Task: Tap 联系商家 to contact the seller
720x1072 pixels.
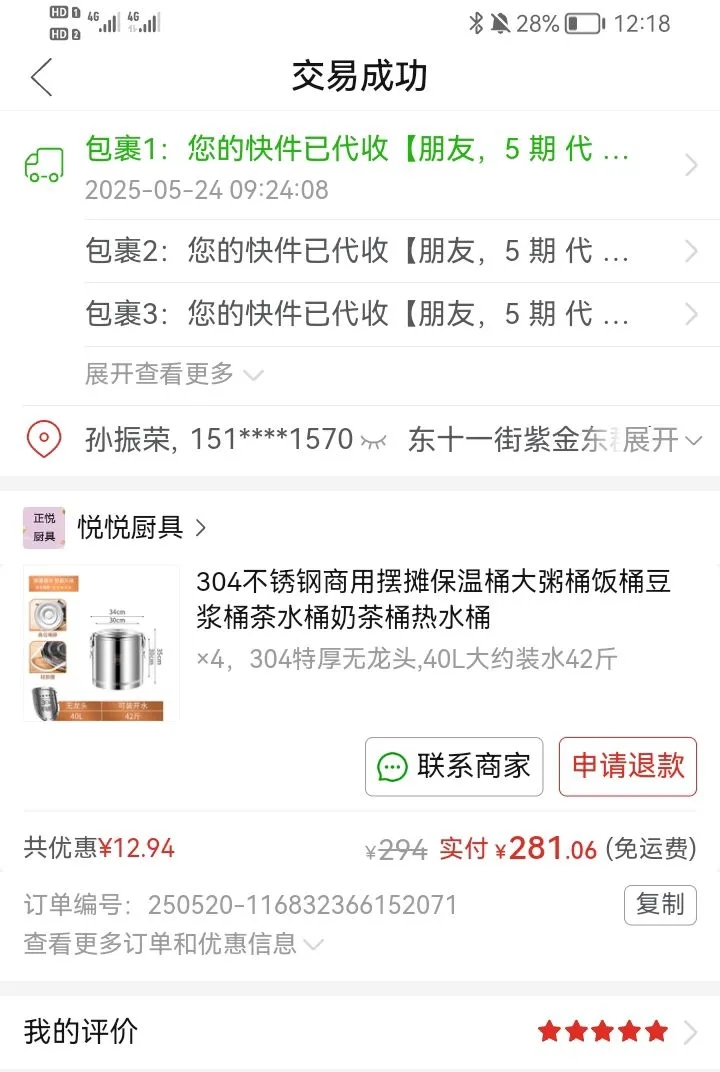Action: point(454,767)
